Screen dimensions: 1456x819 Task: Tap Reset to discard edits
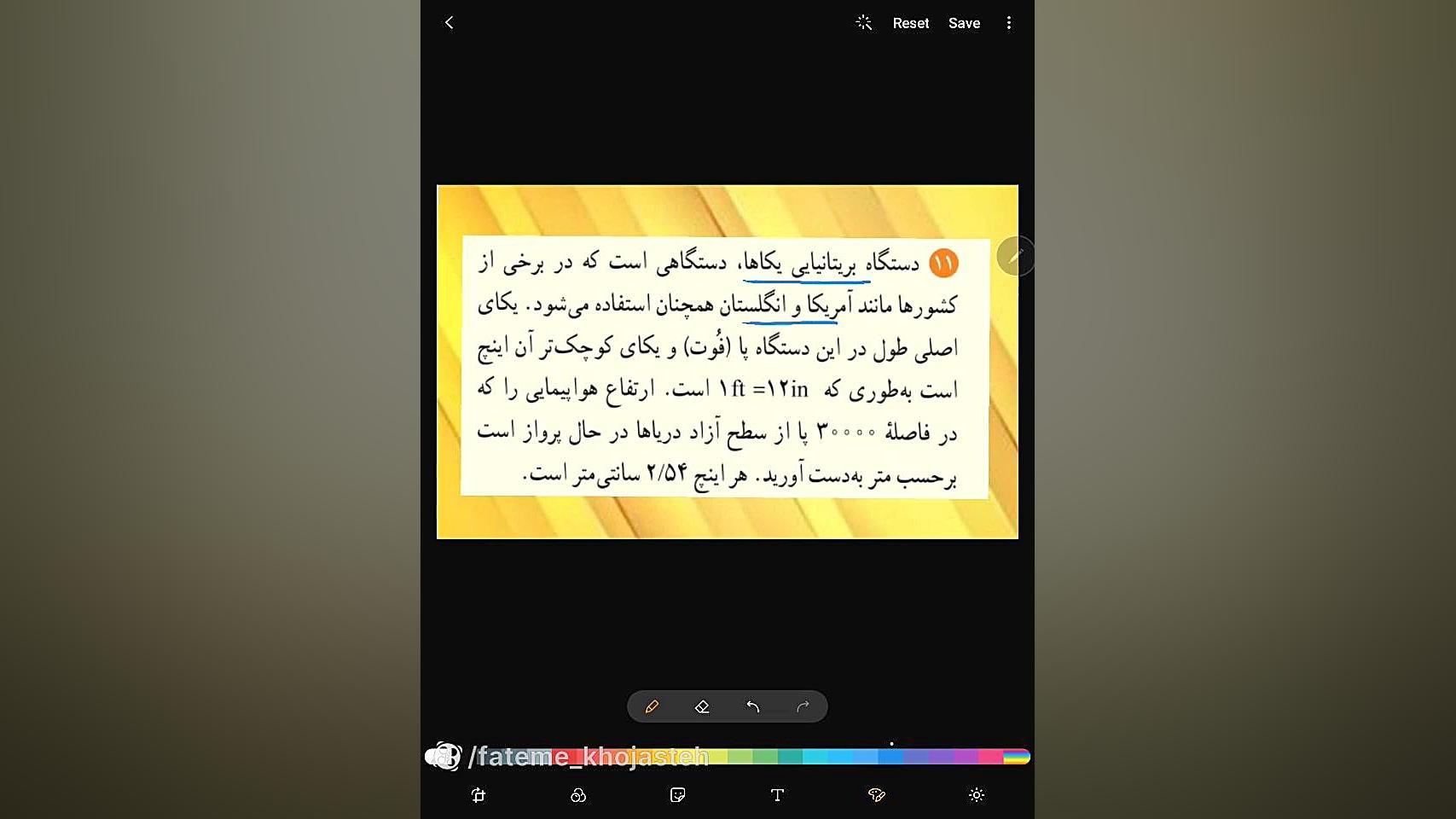click(x=910, y=23)
